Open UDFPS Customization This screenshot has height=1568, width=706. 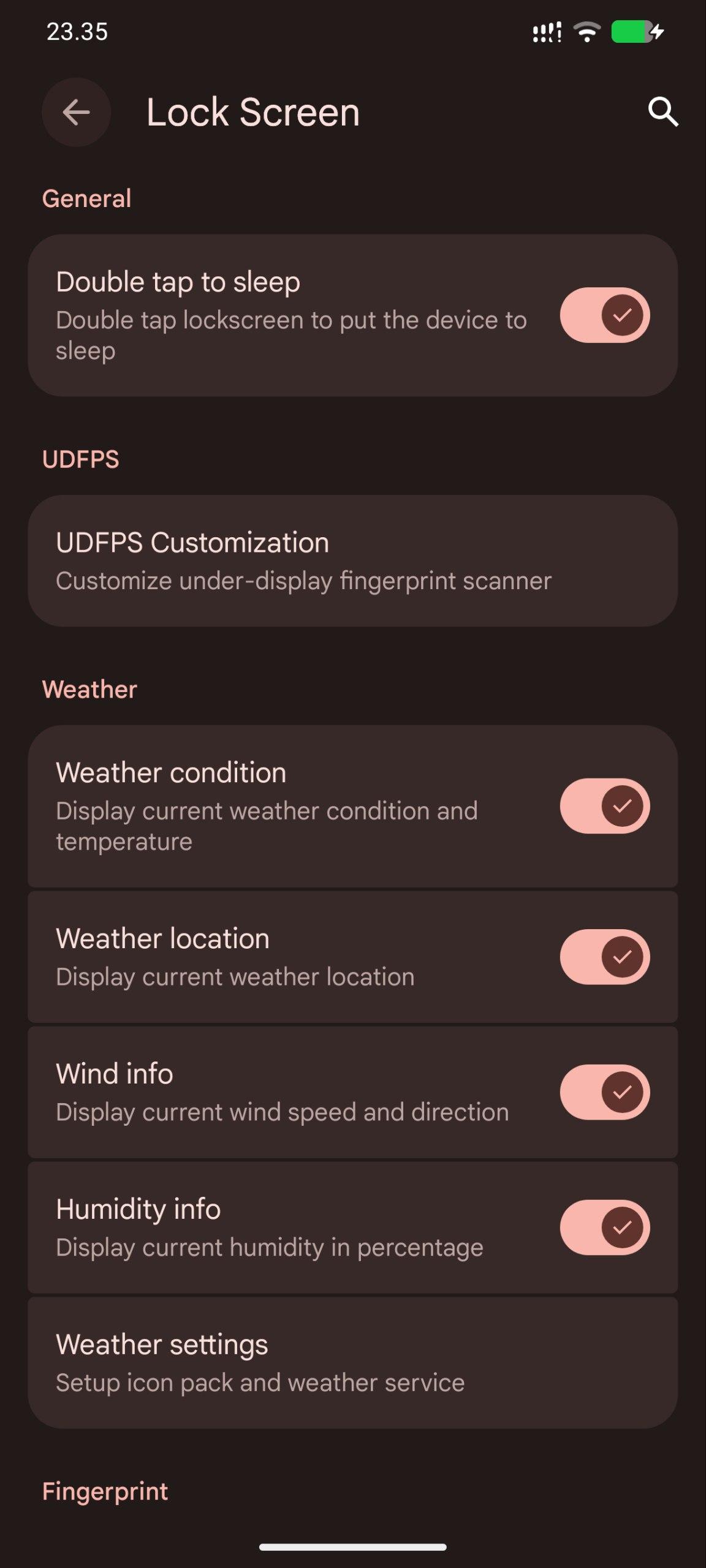352,560
